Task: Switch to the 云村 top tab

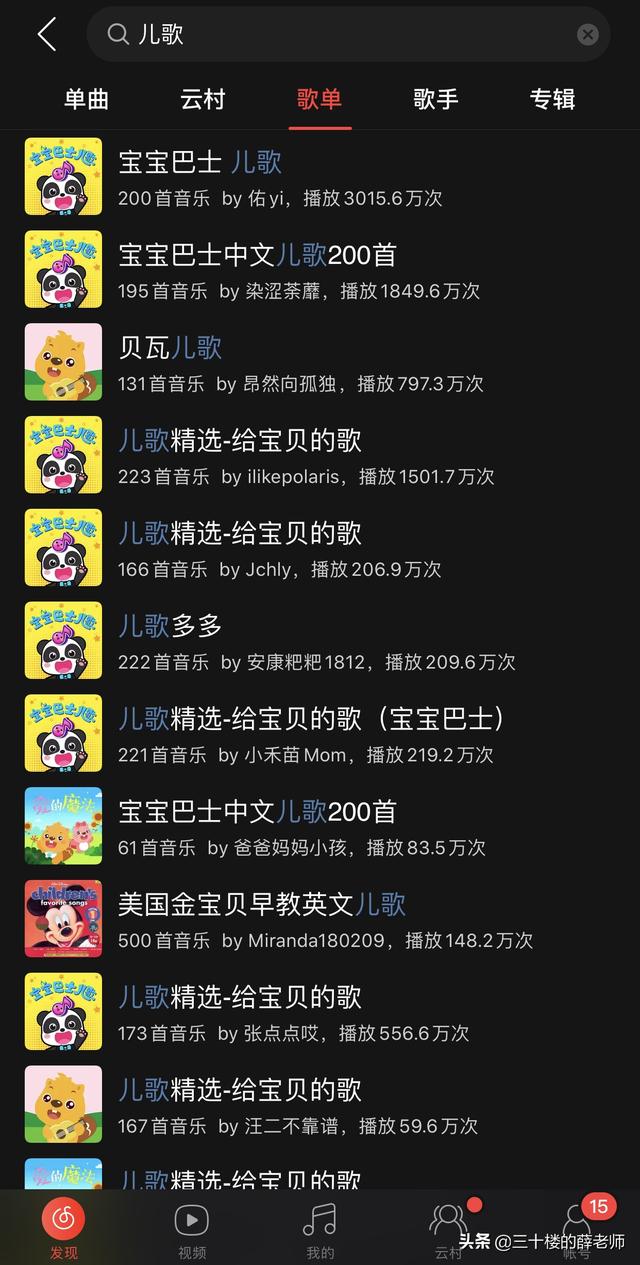Action: (x=203, y=99)
